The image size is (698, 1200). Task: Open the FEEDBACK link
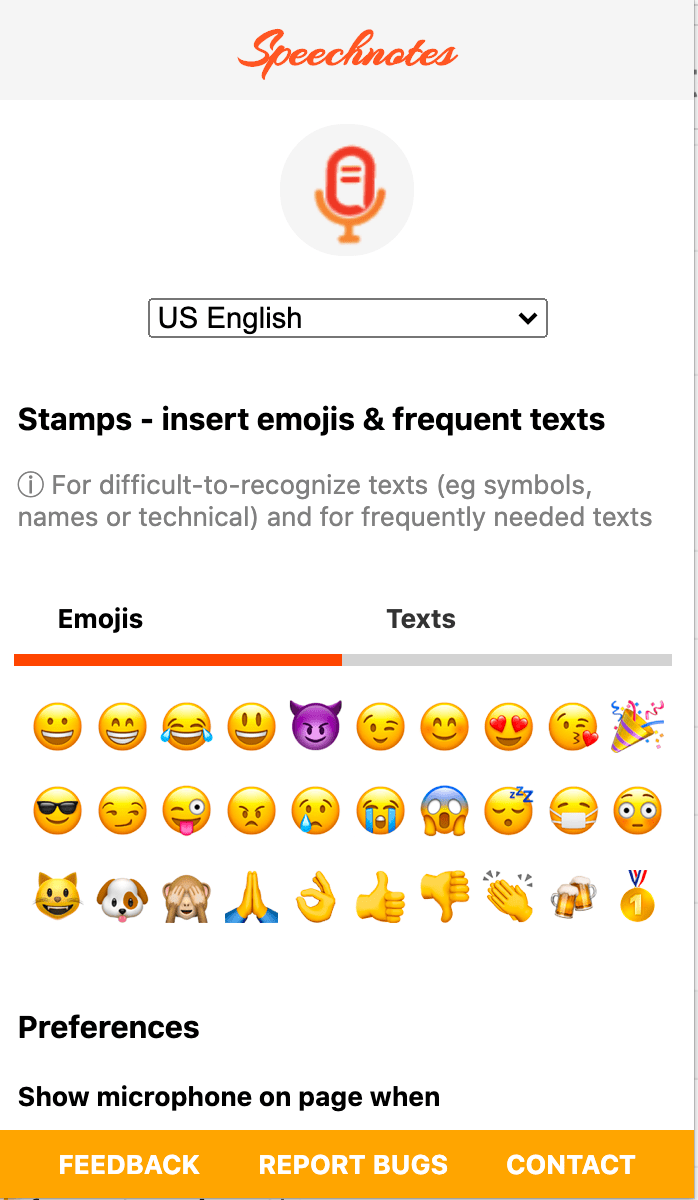pos(129,1165)
